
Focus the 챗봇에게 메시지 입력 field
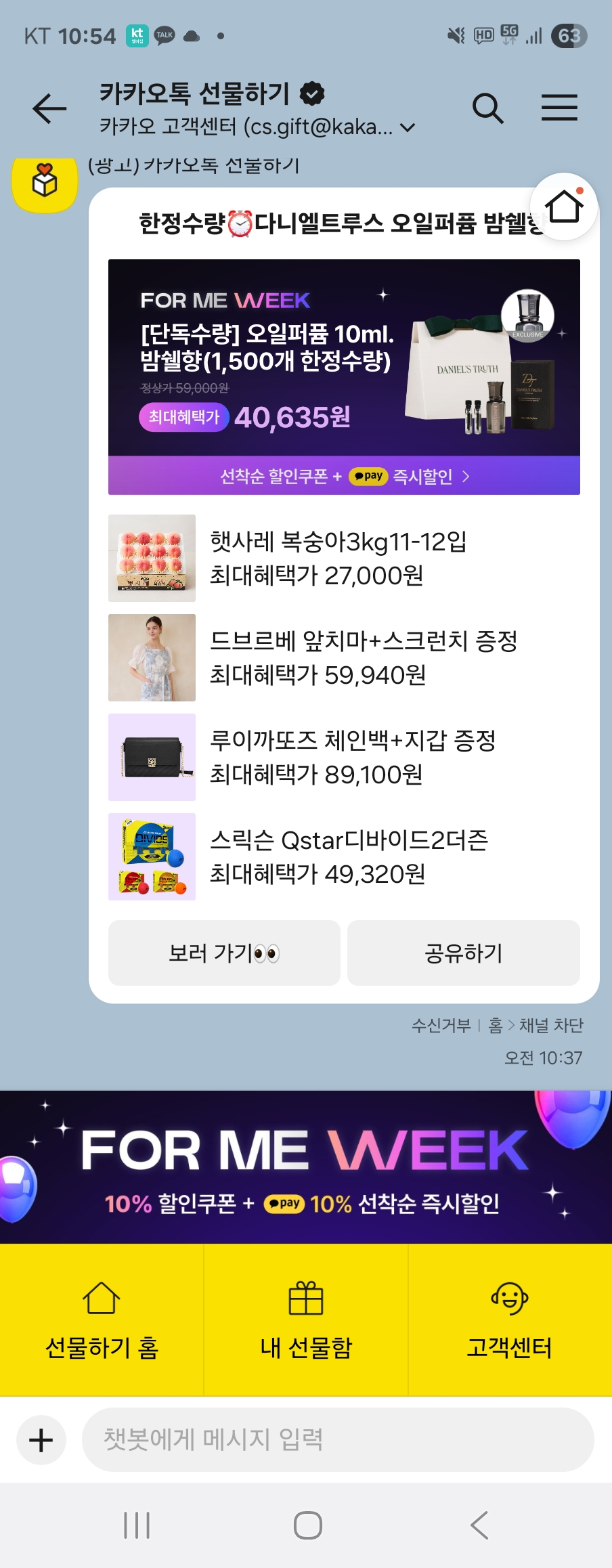(x=337, y=1439)
